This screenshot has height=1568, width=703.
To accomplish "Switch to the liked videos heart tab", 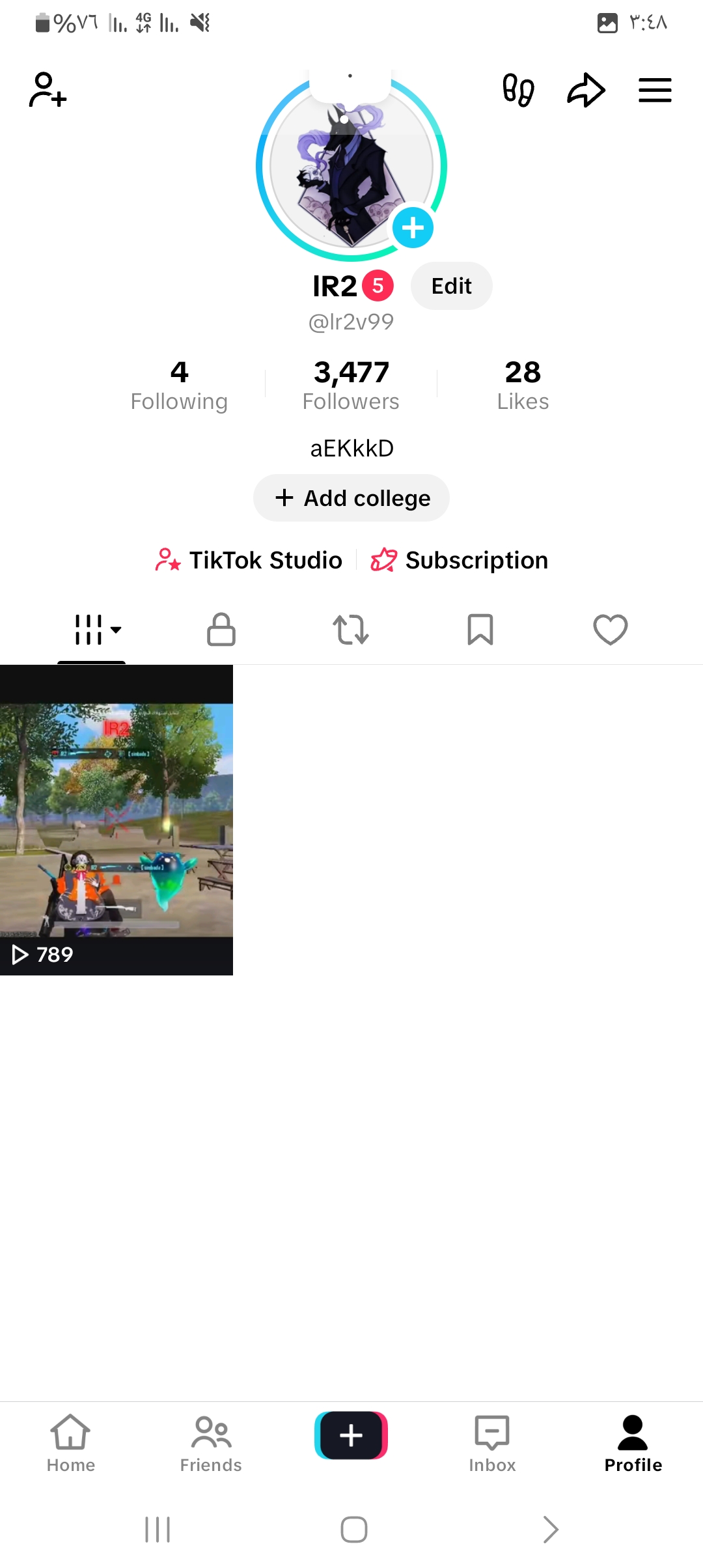I will [610, 630].
